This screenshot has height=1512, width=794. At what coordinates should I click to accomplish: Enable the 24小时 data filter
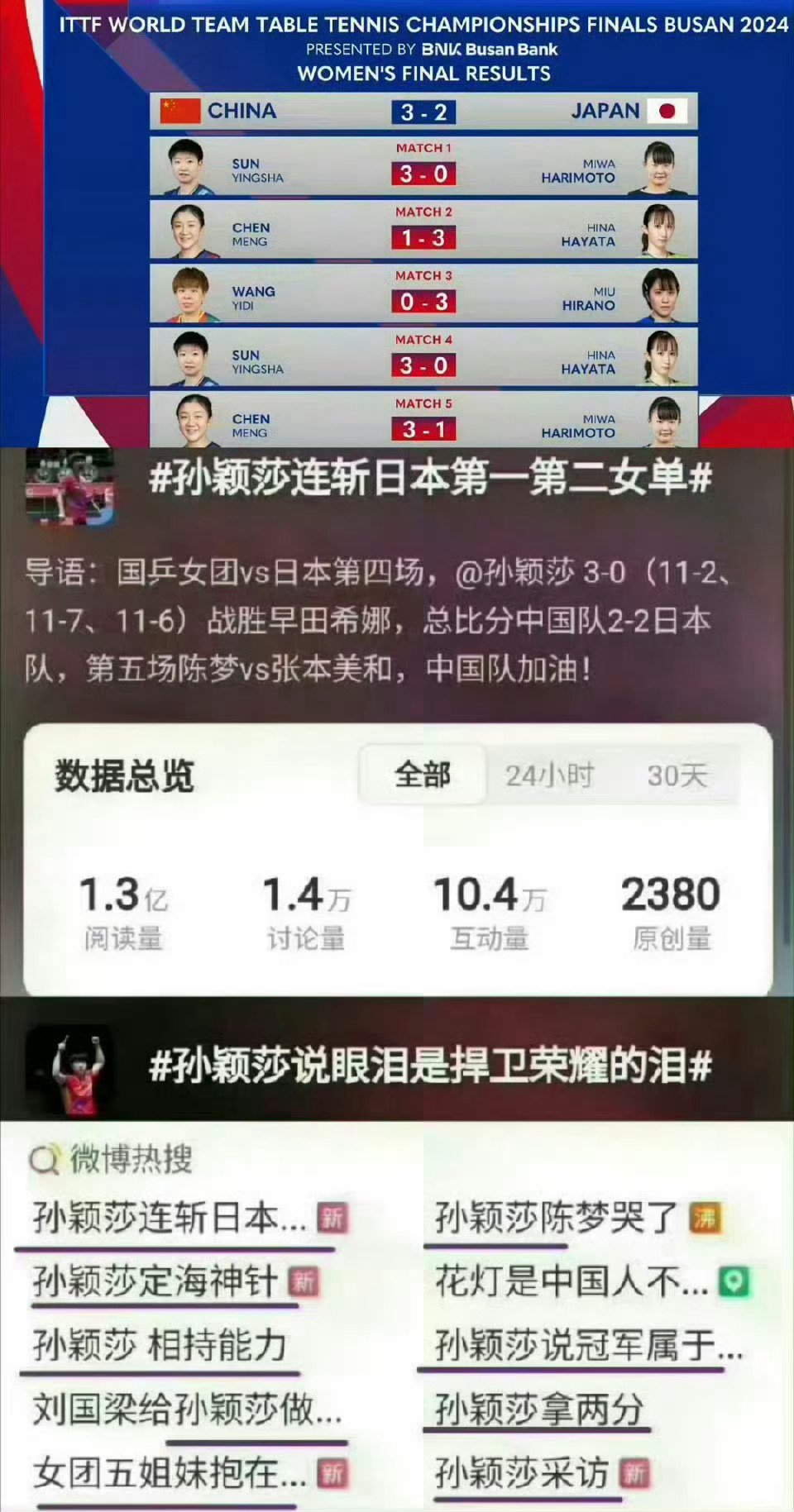pyautogui.click(x=549, y=776)
